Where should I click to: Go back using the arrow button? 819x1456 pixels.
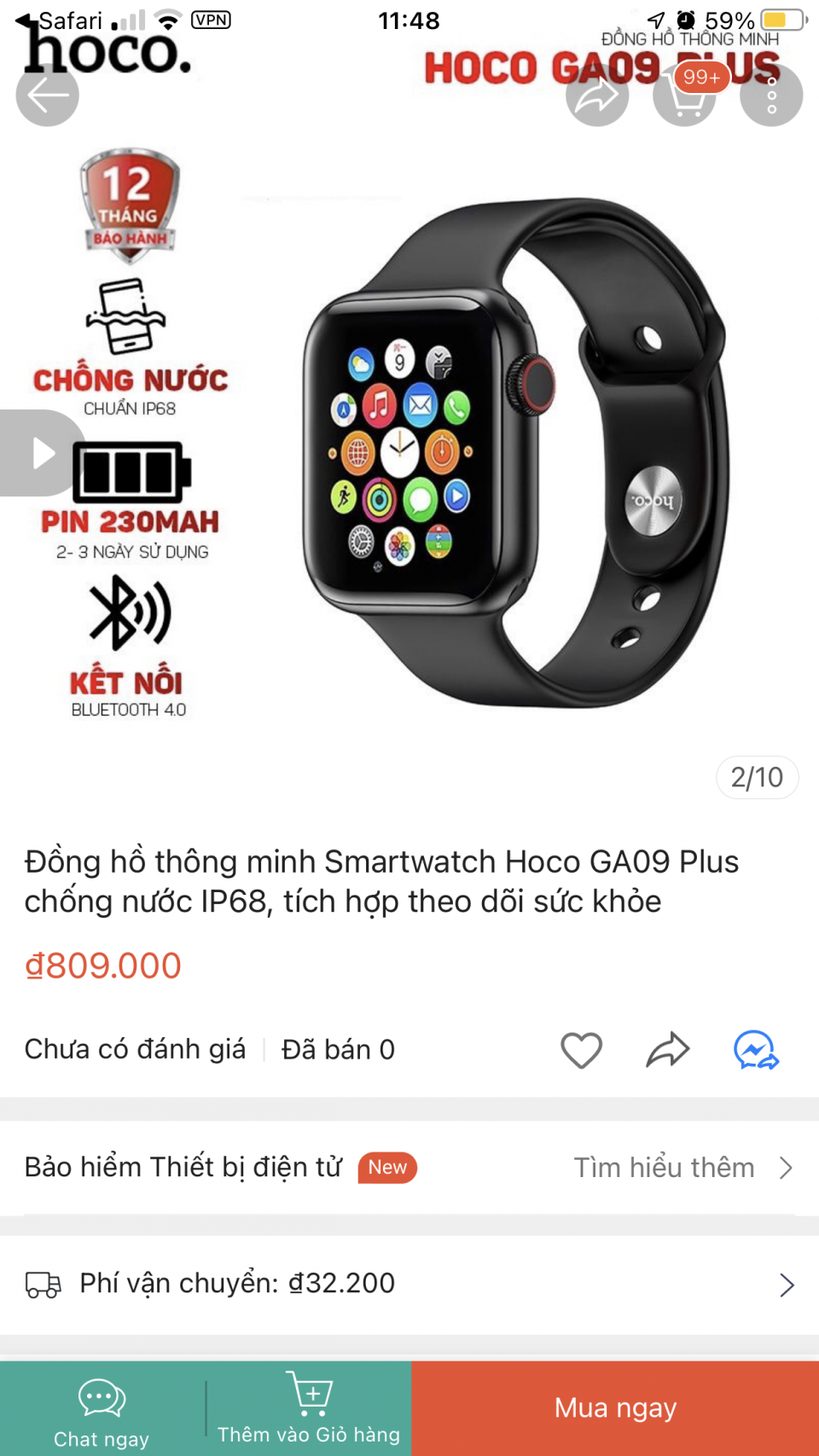(47, 95)
